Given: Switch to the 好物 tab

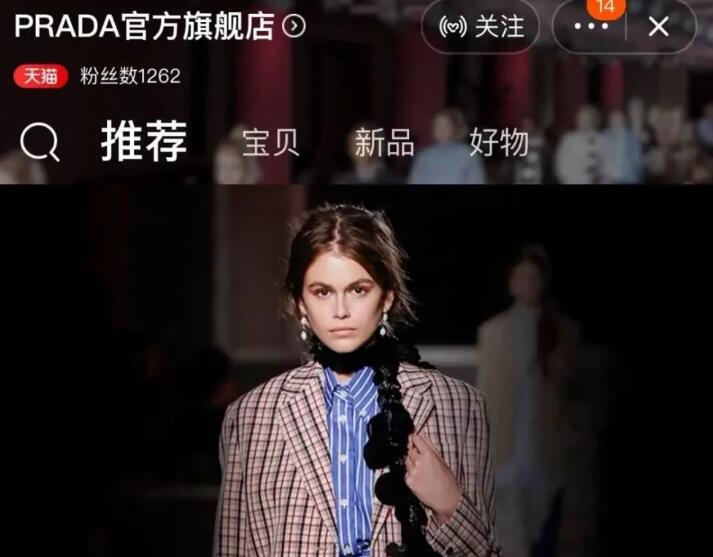Looking at the screenshot, I should (498, 143).
